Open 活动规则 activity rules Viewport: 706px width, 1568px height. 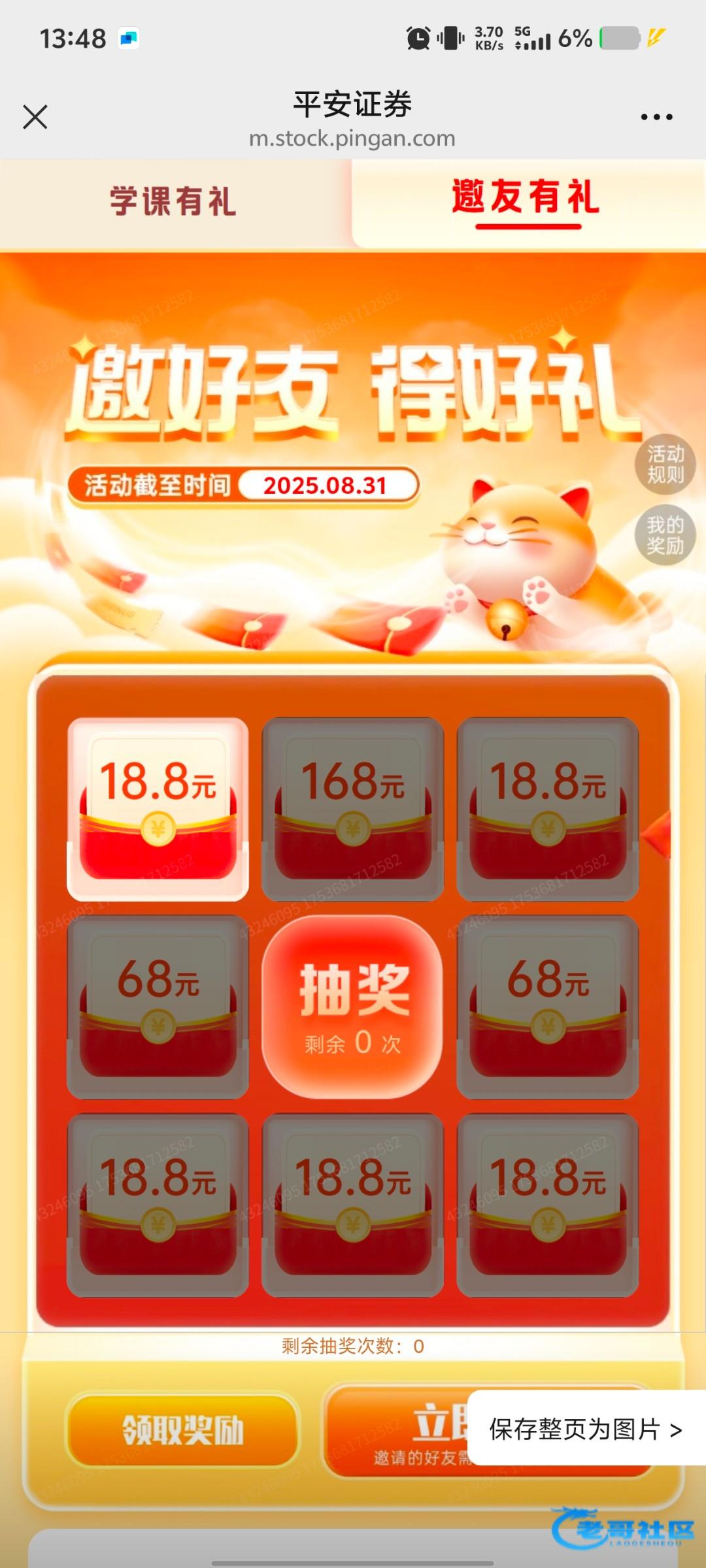(x=665, y=465)
